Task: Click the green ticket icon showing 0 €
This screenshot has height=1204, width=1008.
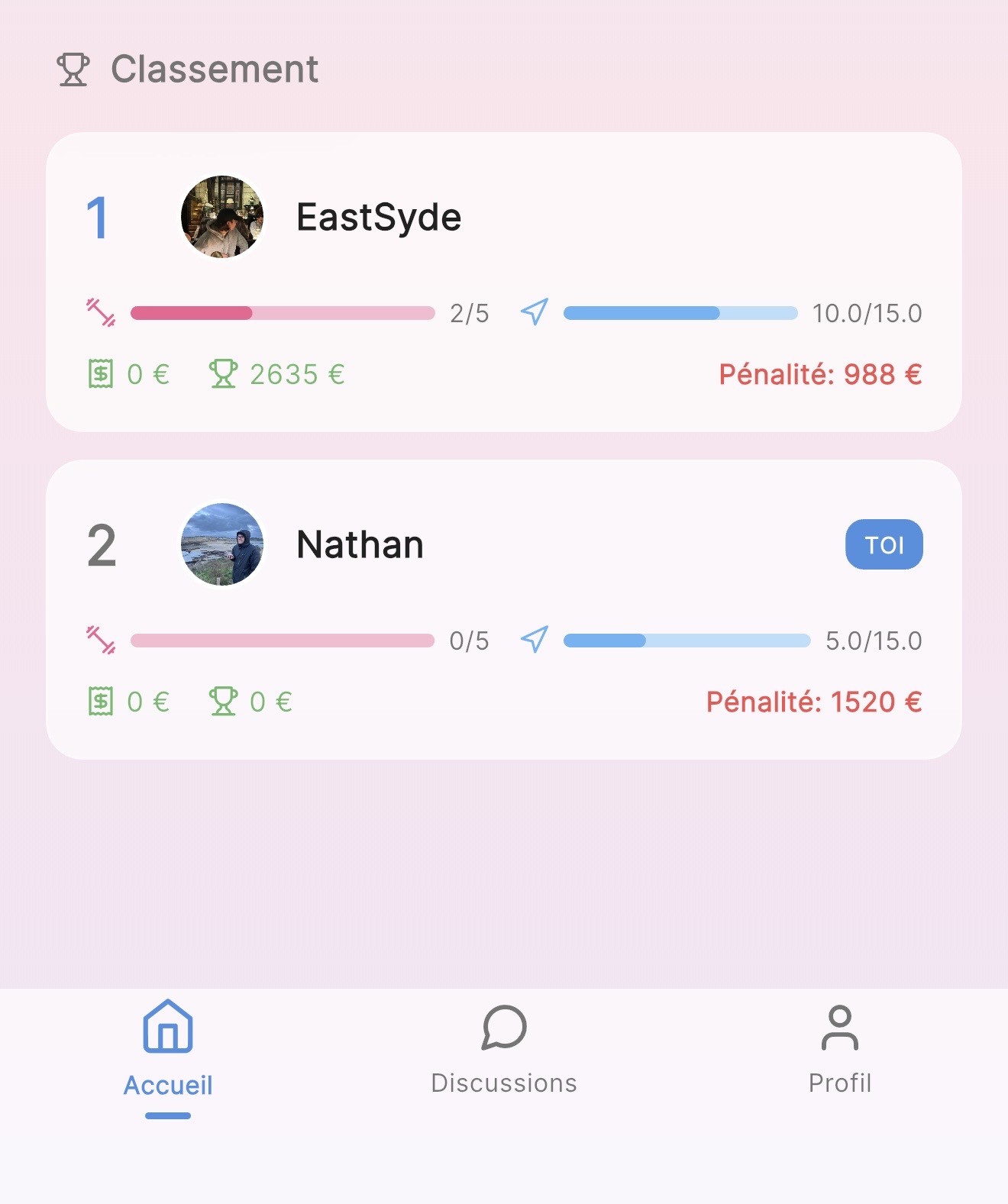Action: point(100,373)
